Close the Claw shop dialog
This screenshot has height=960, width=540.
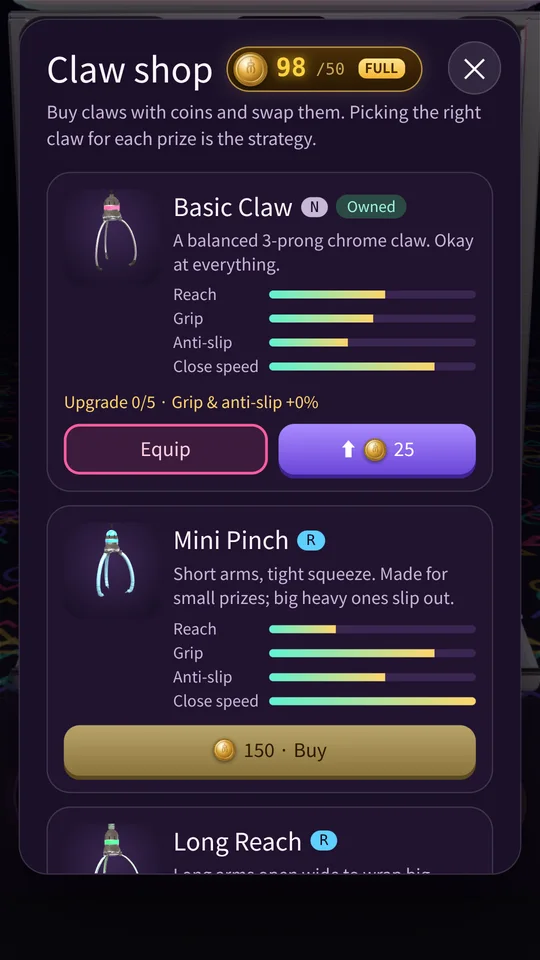tap(474, 69)
